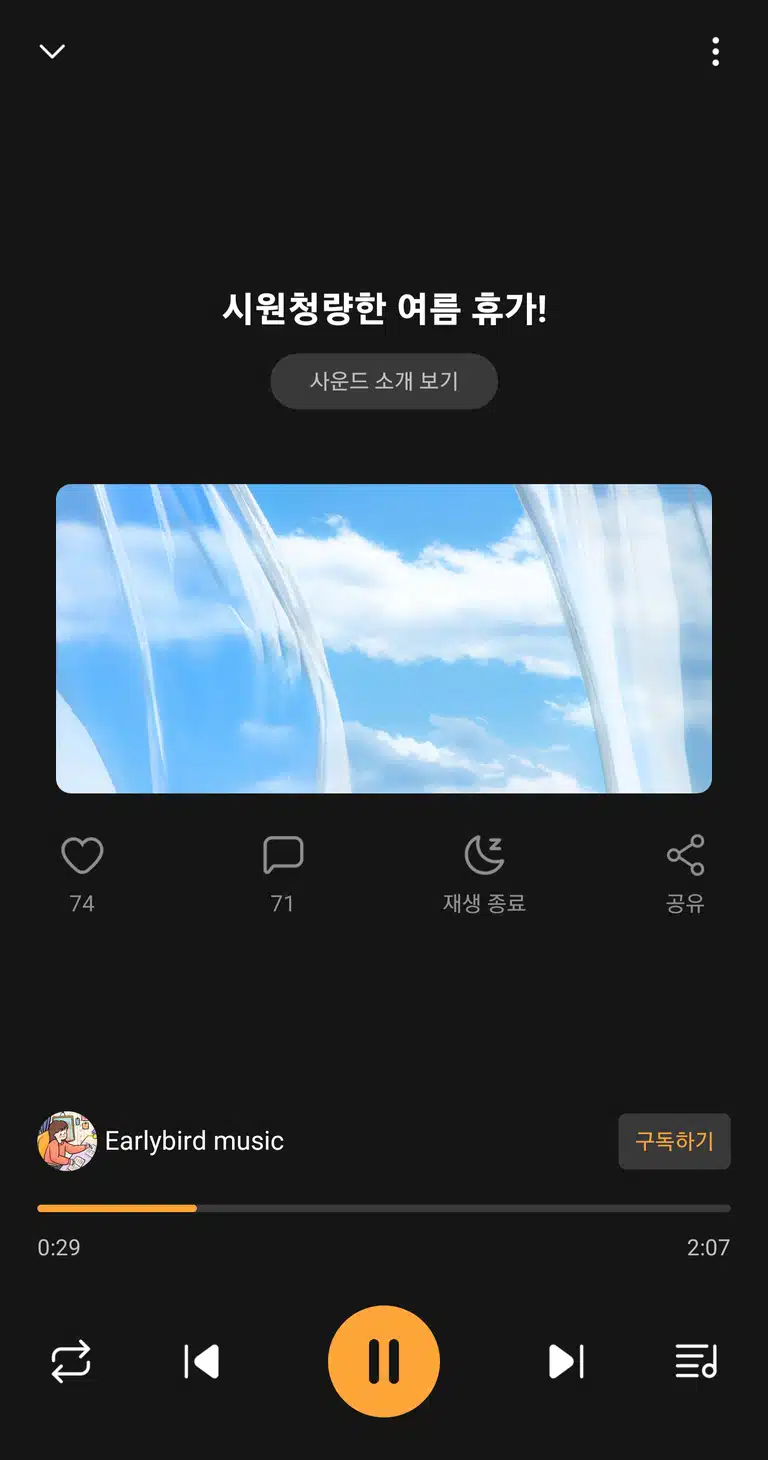Pause the playback
The width and height of the screenshot is (768, 1460).
click(x=384, y=1362)
